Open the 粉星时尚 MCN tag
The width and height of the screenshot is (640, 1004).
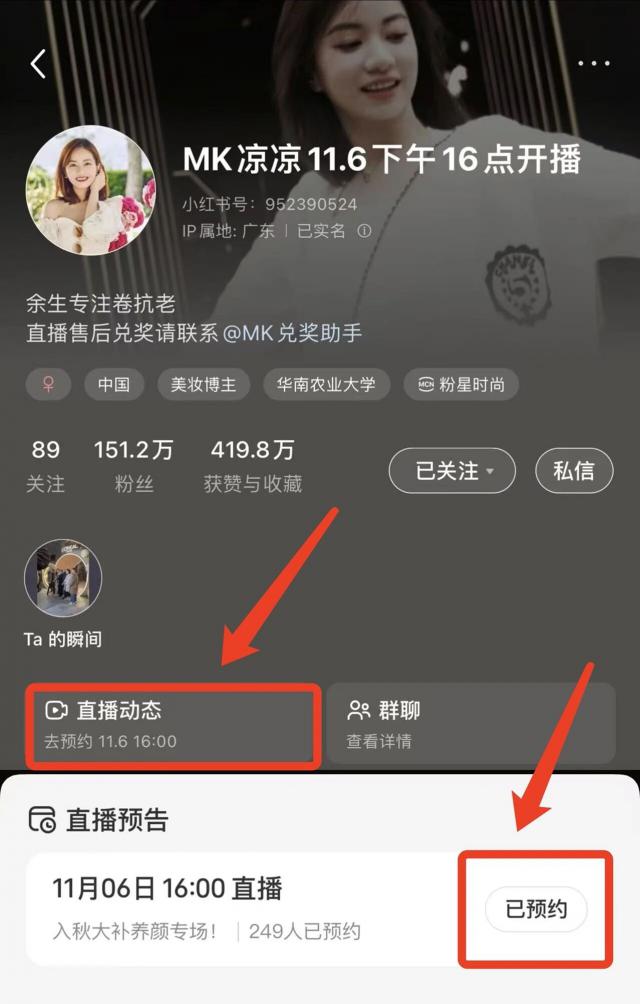(x=460, y=384)
